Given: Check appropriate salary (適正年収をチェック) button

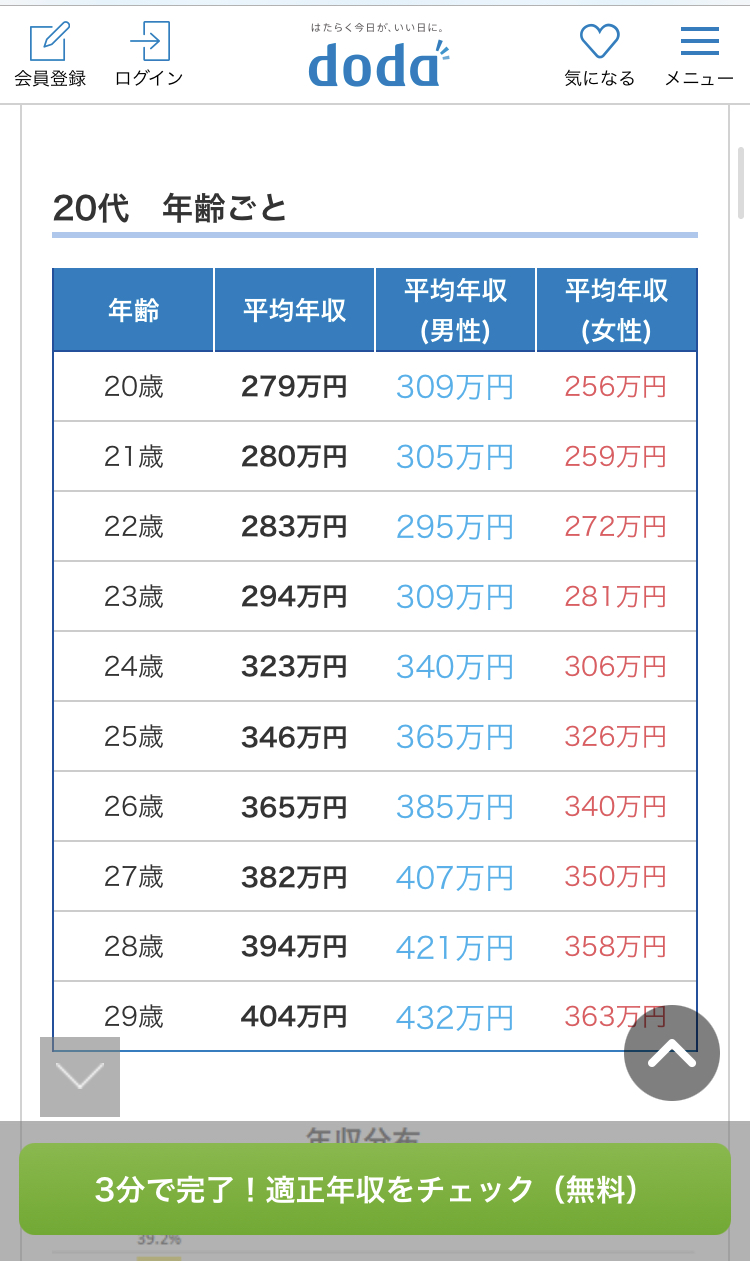Looking at the screenshot, I should [375, 1189].
